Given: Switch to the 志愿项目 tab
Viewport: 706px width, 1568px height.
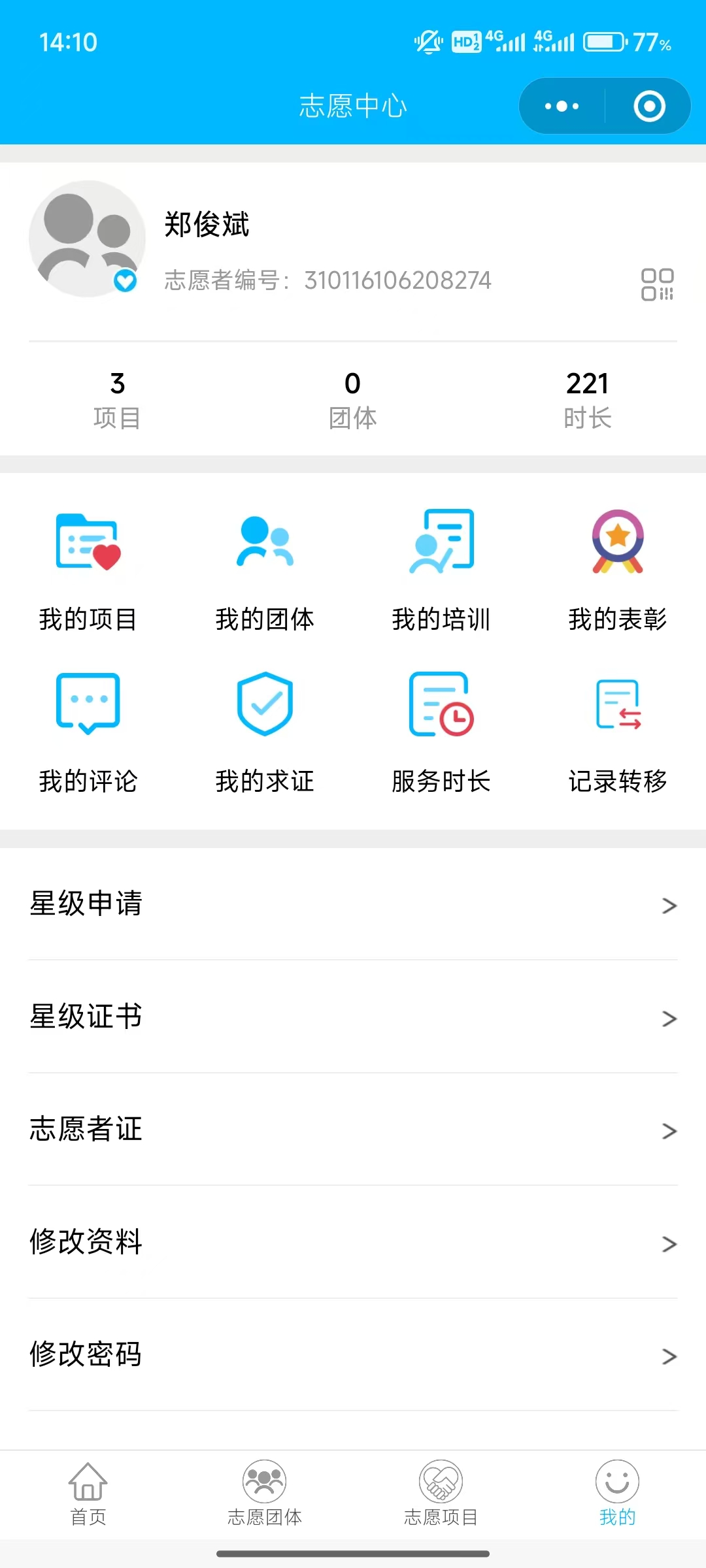Looking at the screenshot, I should [441, 1494].
